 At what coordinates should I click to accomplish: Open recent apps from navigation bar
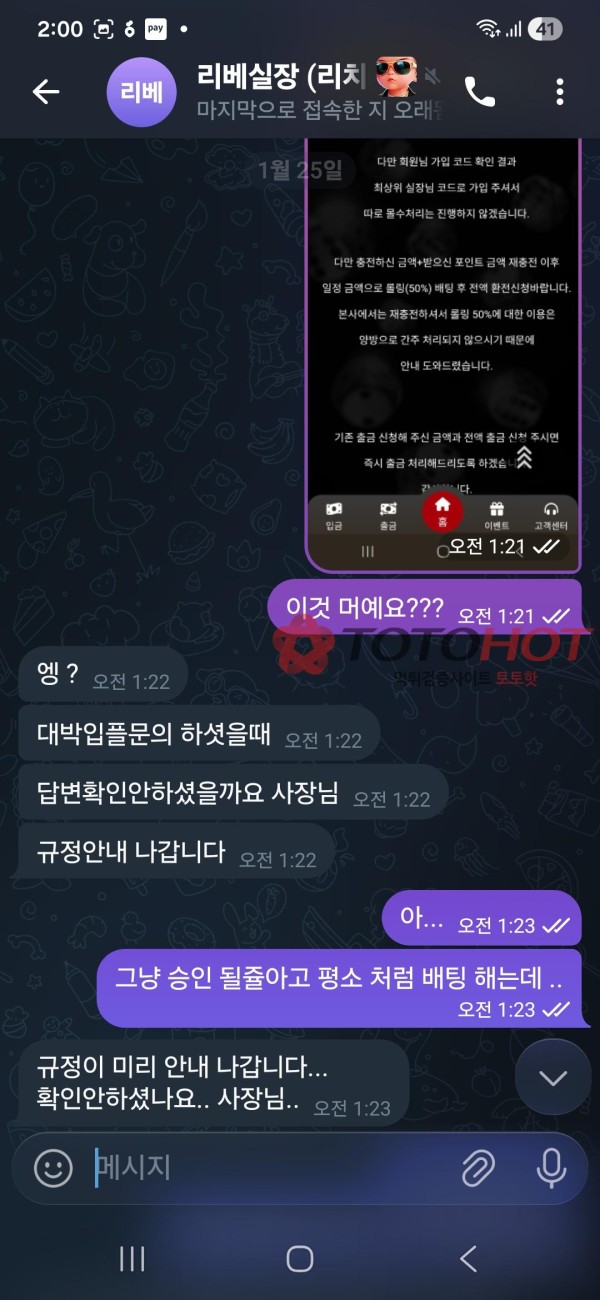point(132,1258)
